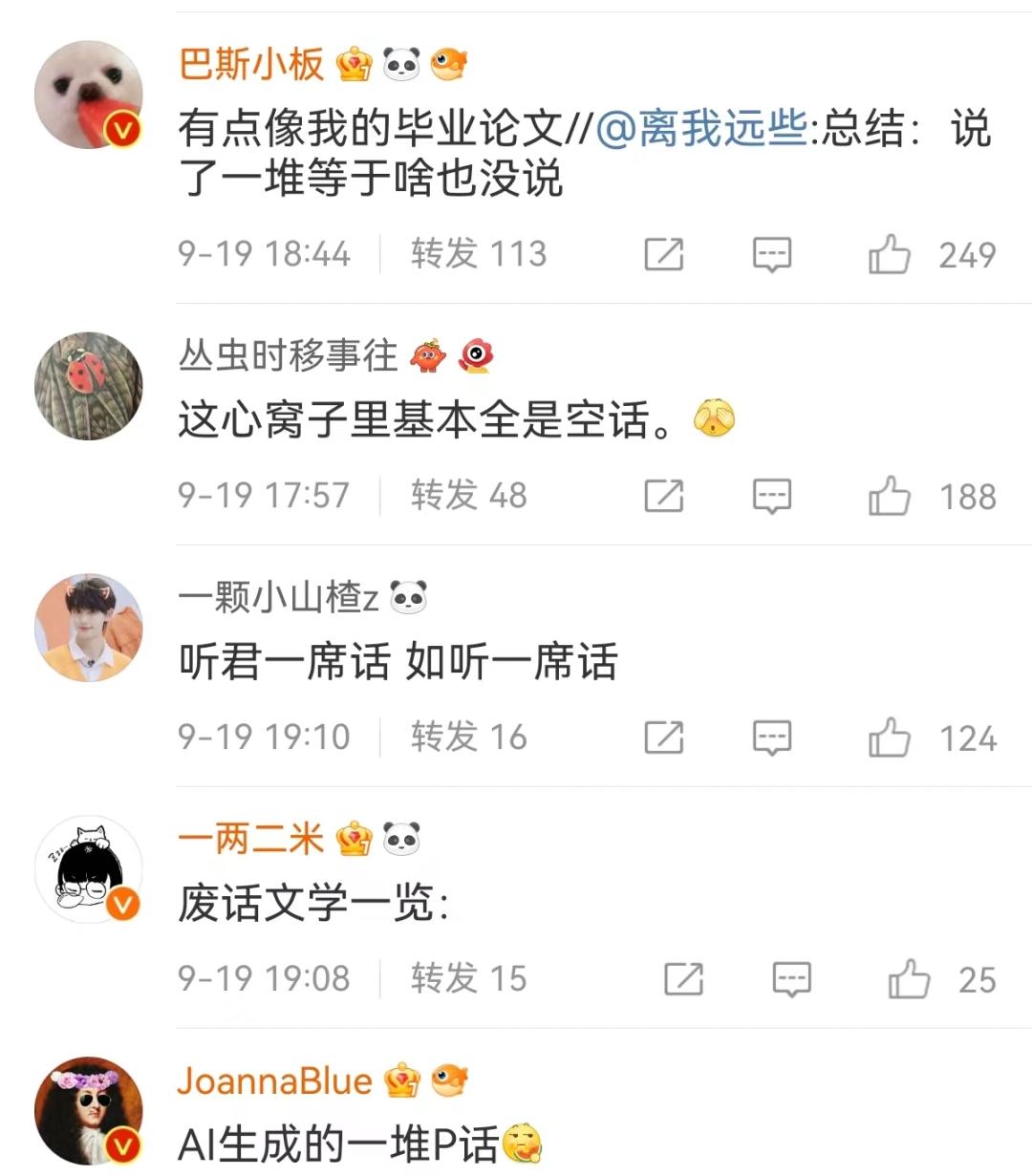This screenshot has height=1176, width=1032.
Task: Open 一颗小山楂z's profile picture
Action: [88, 628]
